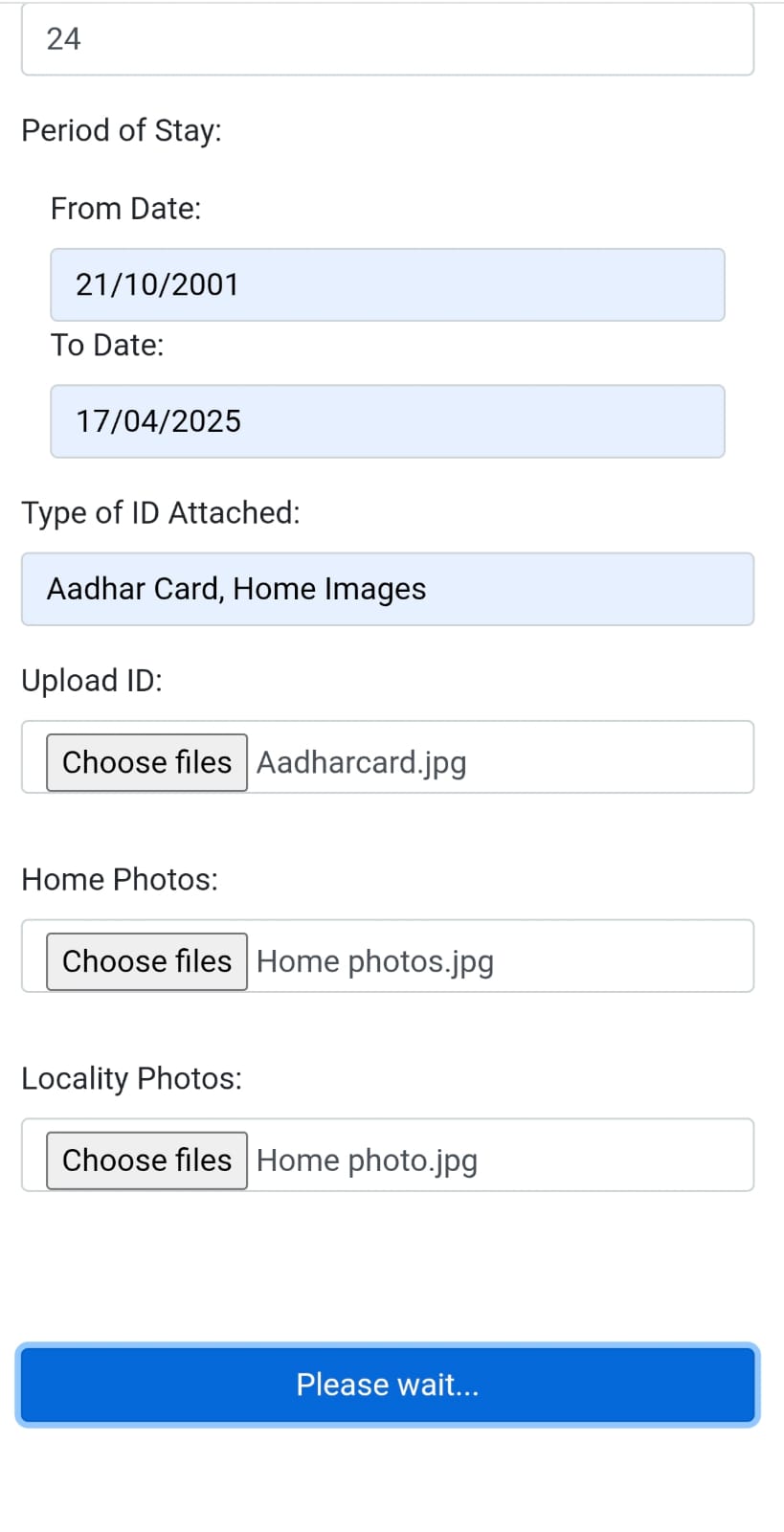Choose files for Home Photos
The height and width of the screenshot is (1532, 784).
pos(146,961)
